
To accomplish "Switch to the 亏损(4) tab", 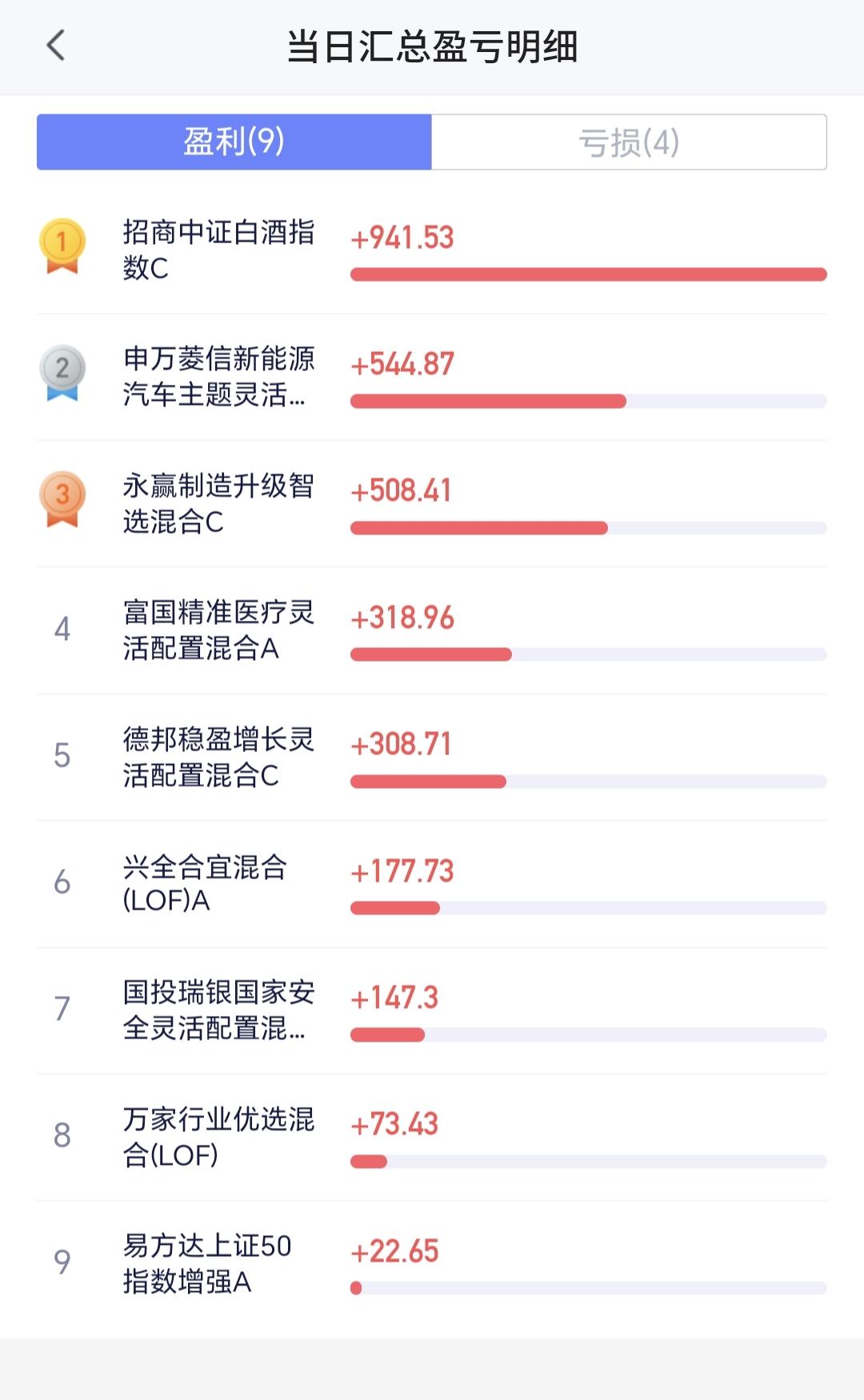I will [629, 142].
